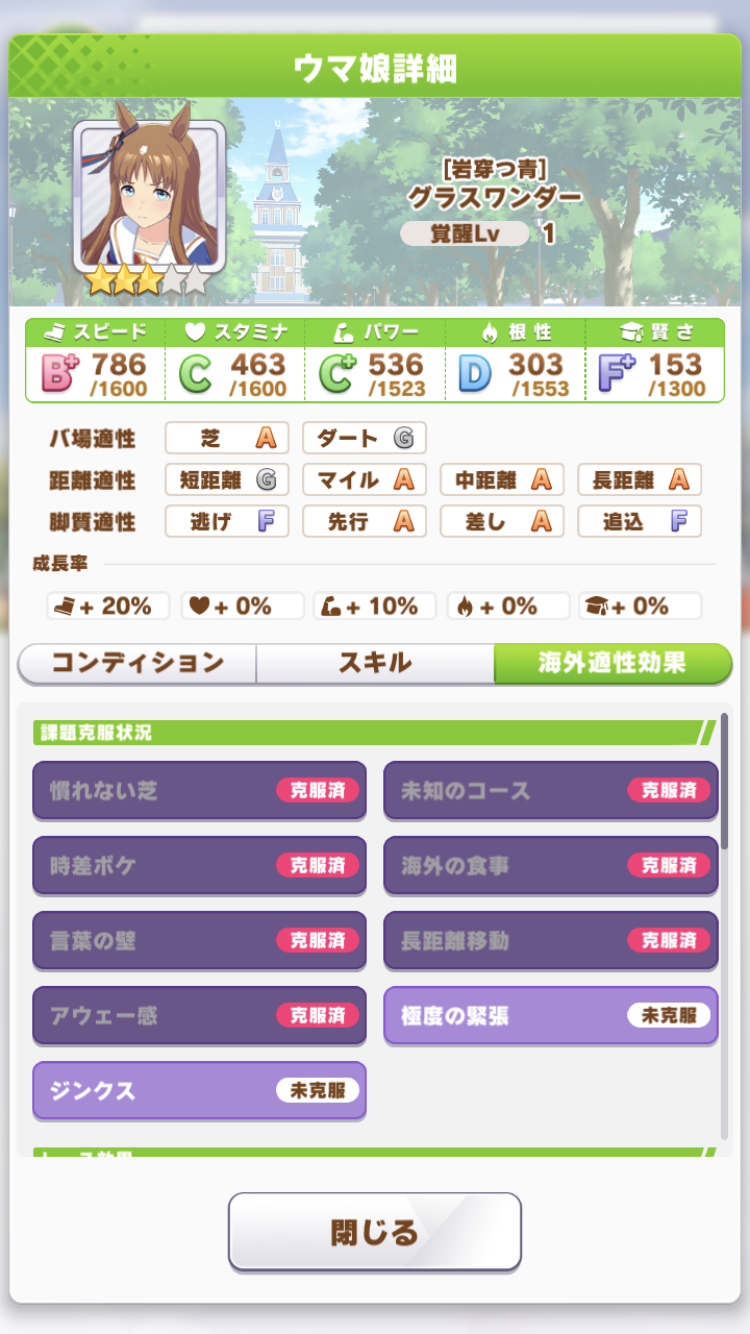Open the 慣れない芝 challenge details
This screenshot has width=750, height=1334.
(199, 790)
